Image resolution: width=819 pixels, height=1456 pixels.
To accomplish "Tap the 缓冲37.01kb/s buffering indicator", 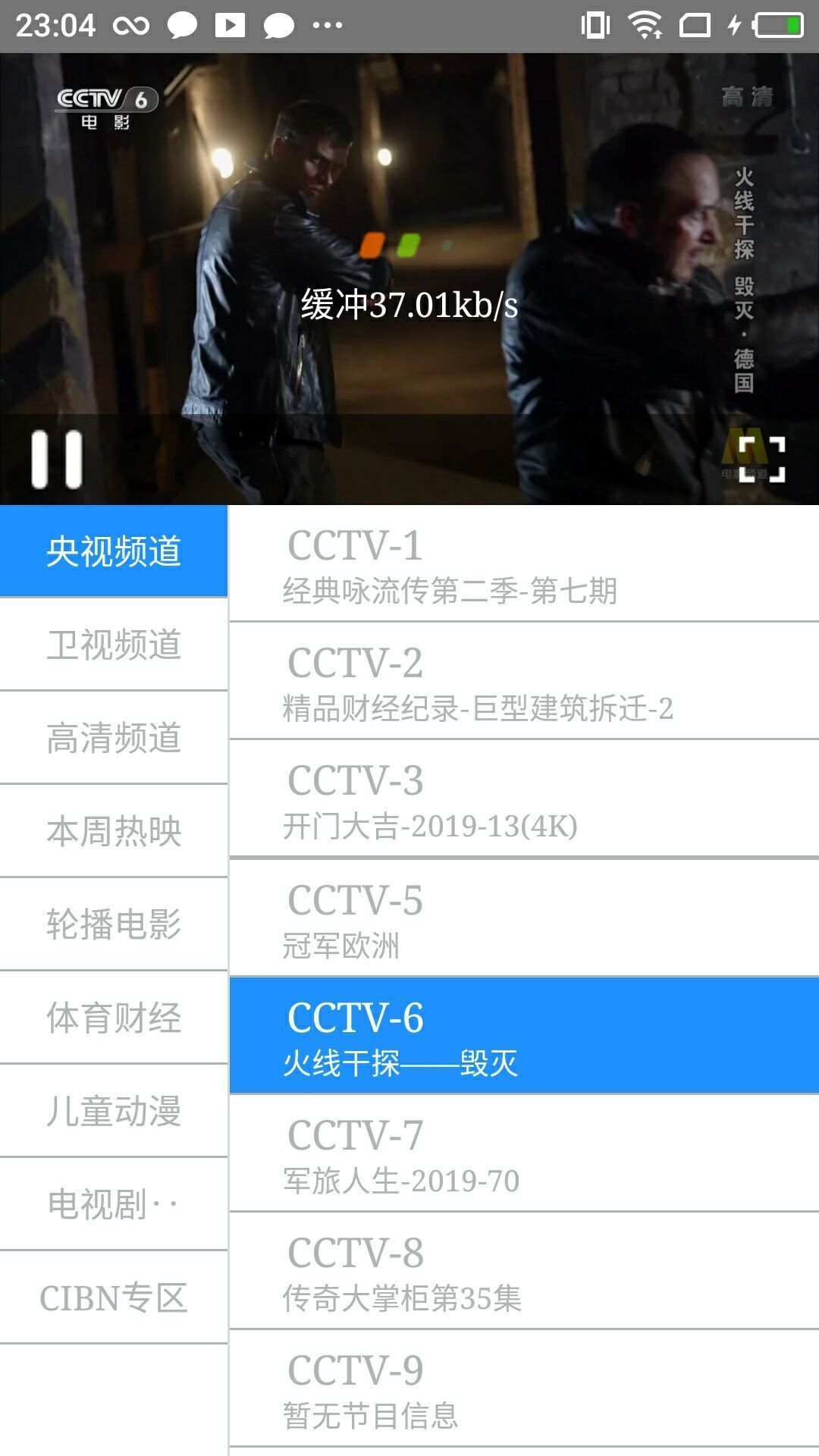I will [409, 303].
